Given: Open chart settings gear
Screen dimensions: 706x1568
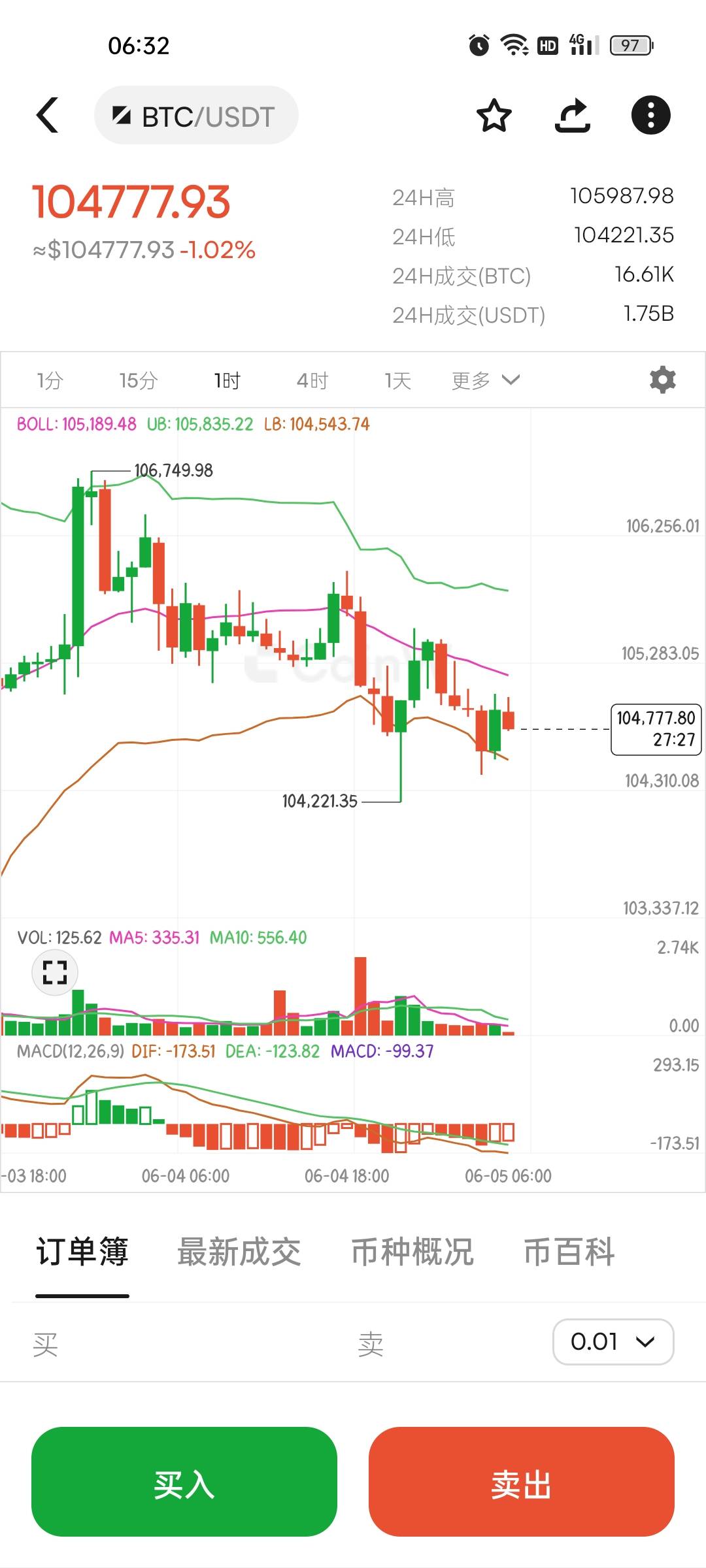Looking at the screenshot, I should [x=662, y=380].
